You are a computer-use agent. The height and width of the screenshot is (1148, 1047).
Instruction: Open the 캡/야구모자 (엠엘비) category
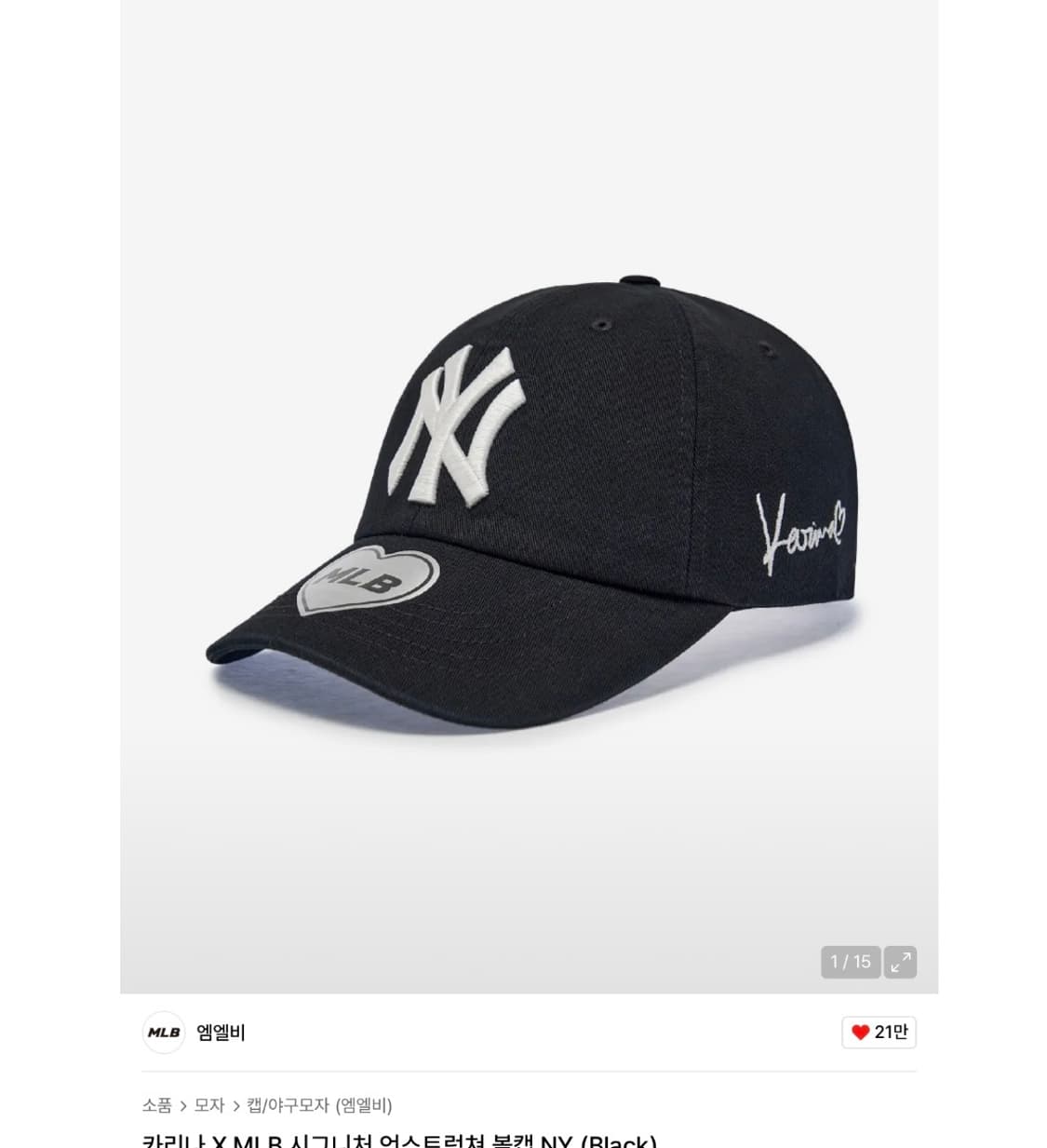[x=317, y=1106]
